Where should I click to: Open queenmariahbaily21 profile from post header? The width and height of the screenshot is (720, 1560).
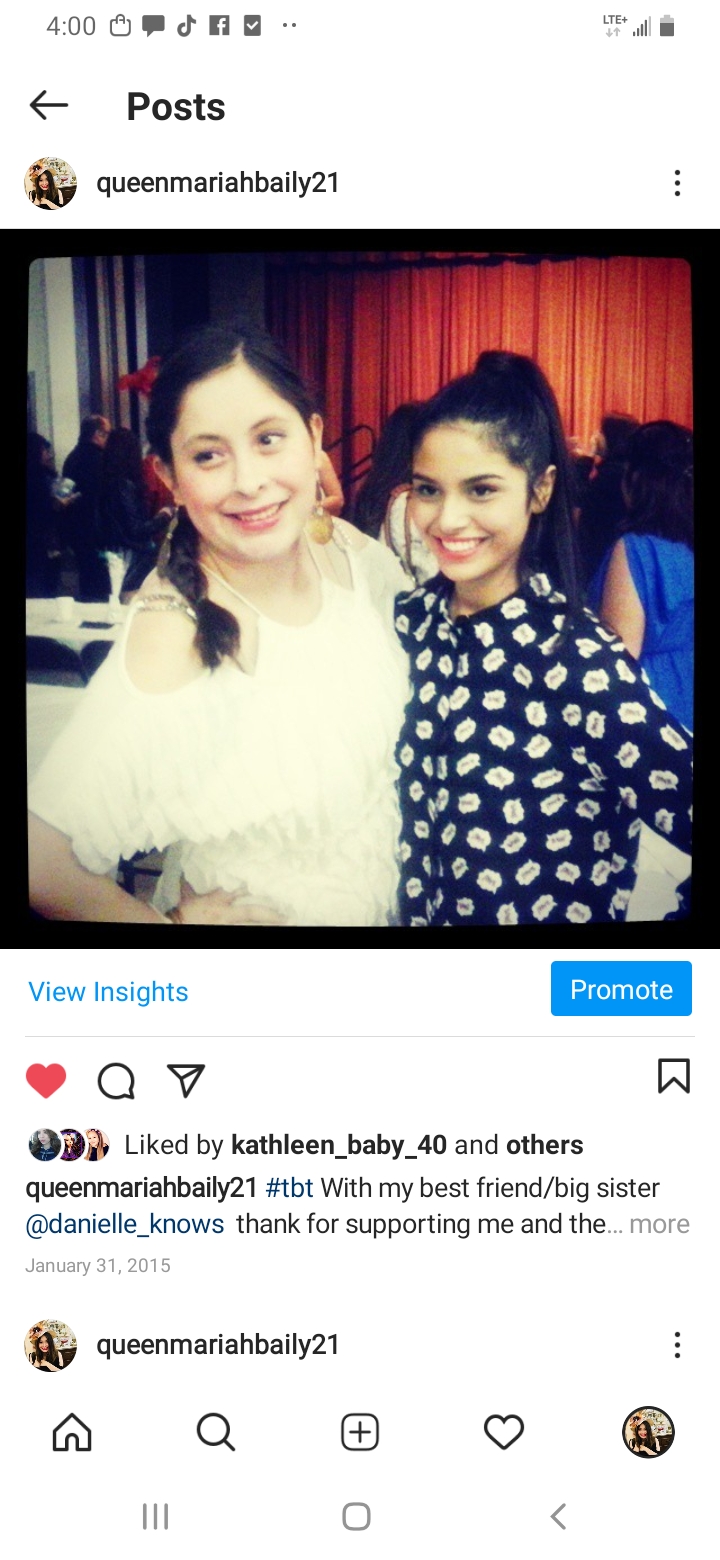[217, 183]
